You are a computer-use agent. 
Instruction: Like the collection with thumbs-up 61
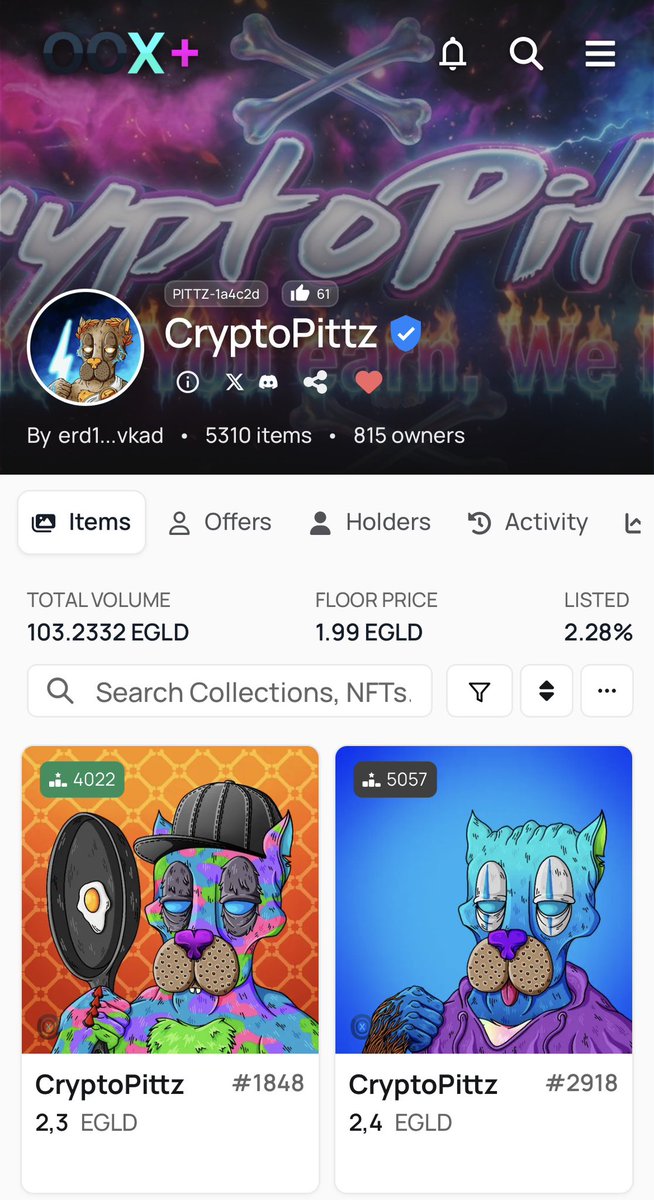[x=310, y=294]
